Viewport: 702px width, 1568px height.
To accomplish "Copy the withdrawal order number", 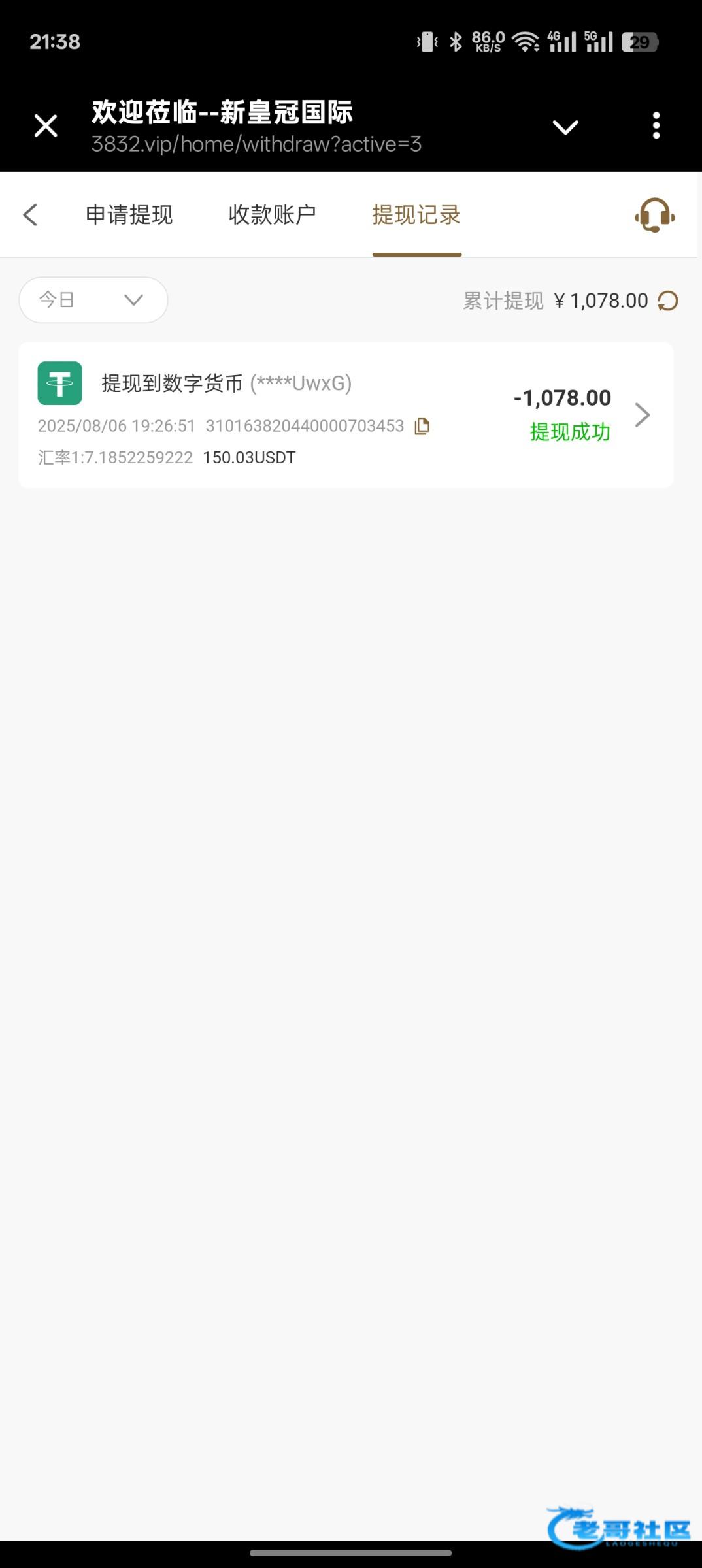I will tap(422, 426).
